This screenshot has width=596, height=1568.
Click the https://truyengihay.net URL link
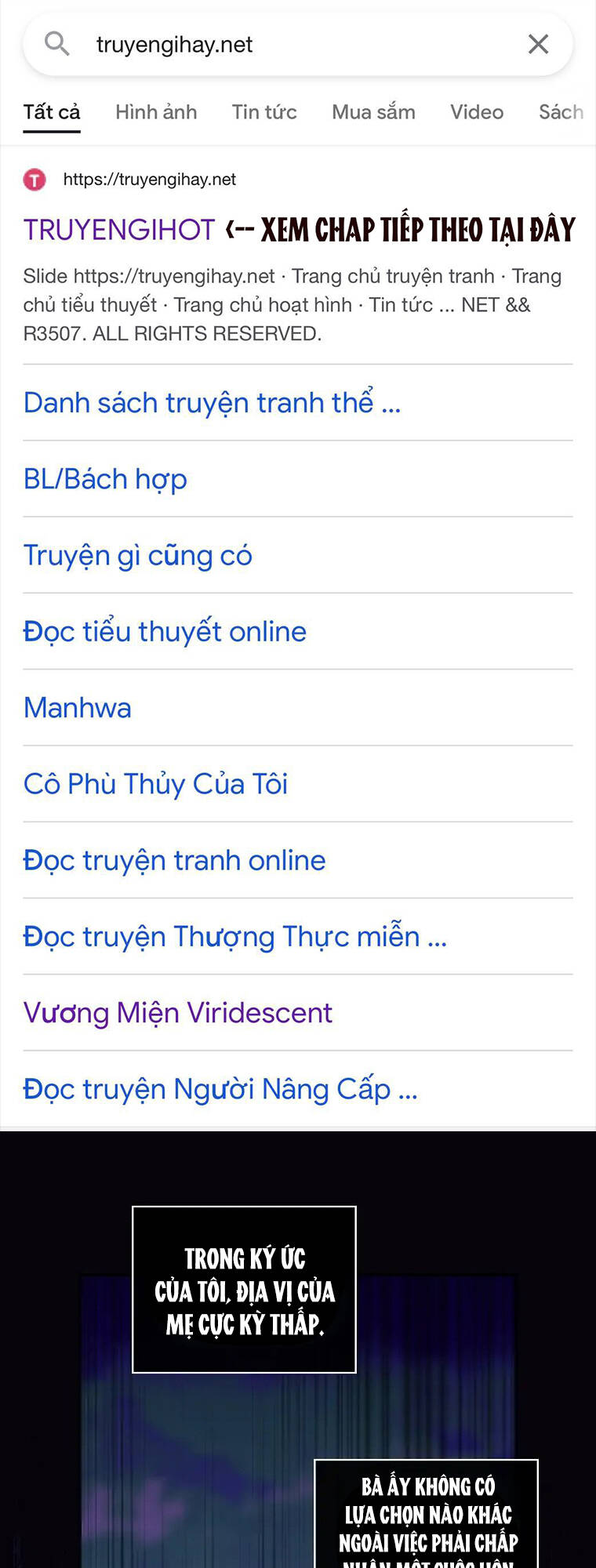click(x=149, y=179)
